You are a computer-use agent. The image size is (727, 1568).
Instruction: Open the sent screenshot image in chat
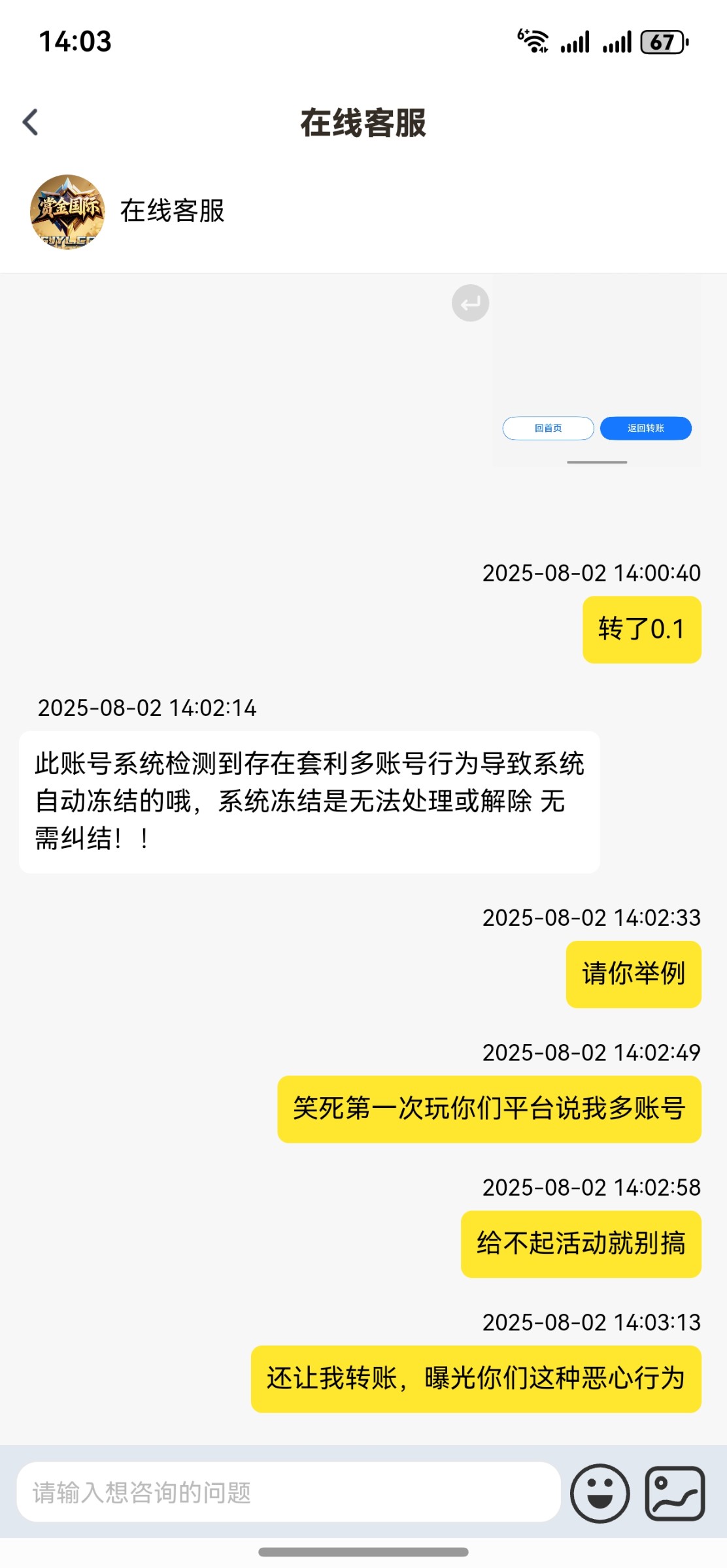596,370
